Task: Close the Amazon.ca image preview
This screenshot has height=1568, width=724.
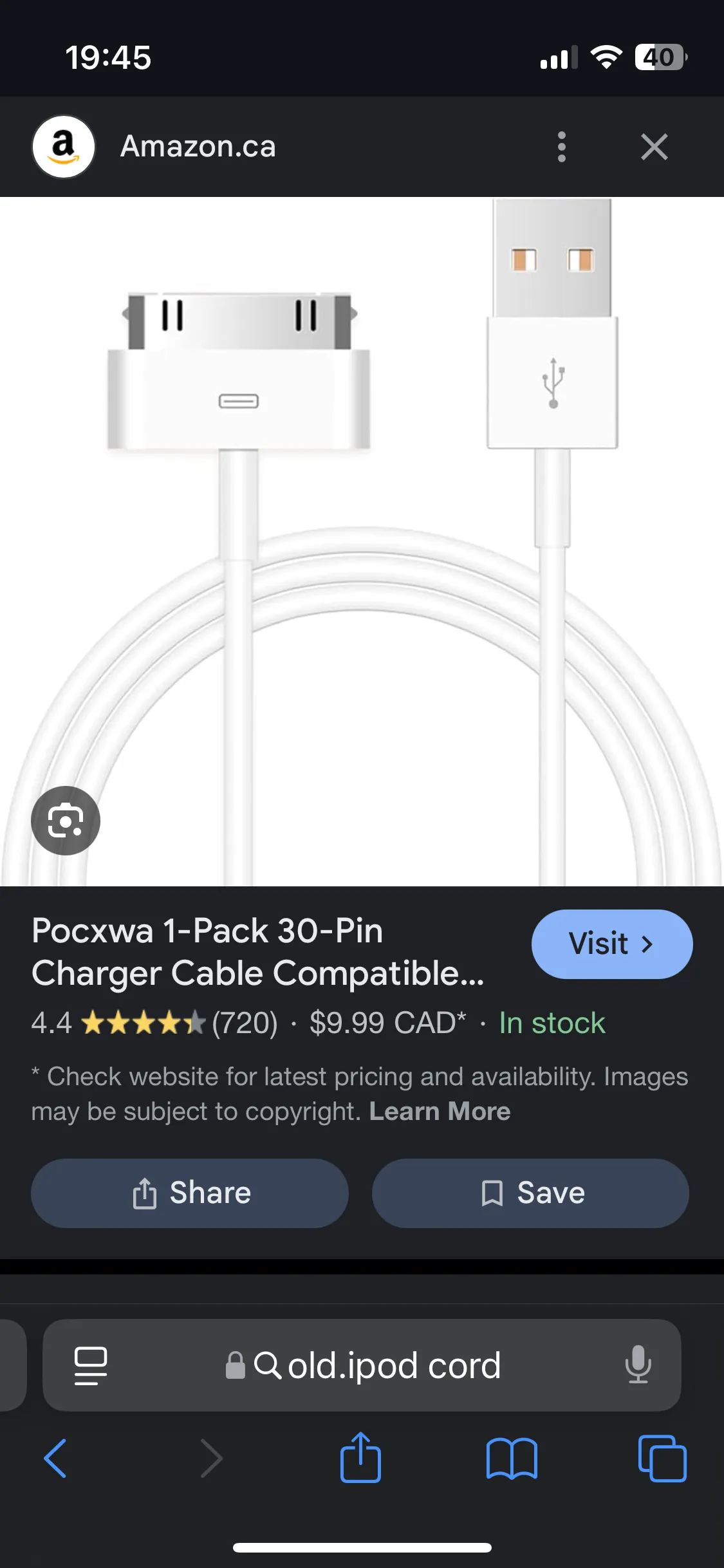Action: [654, 147]
